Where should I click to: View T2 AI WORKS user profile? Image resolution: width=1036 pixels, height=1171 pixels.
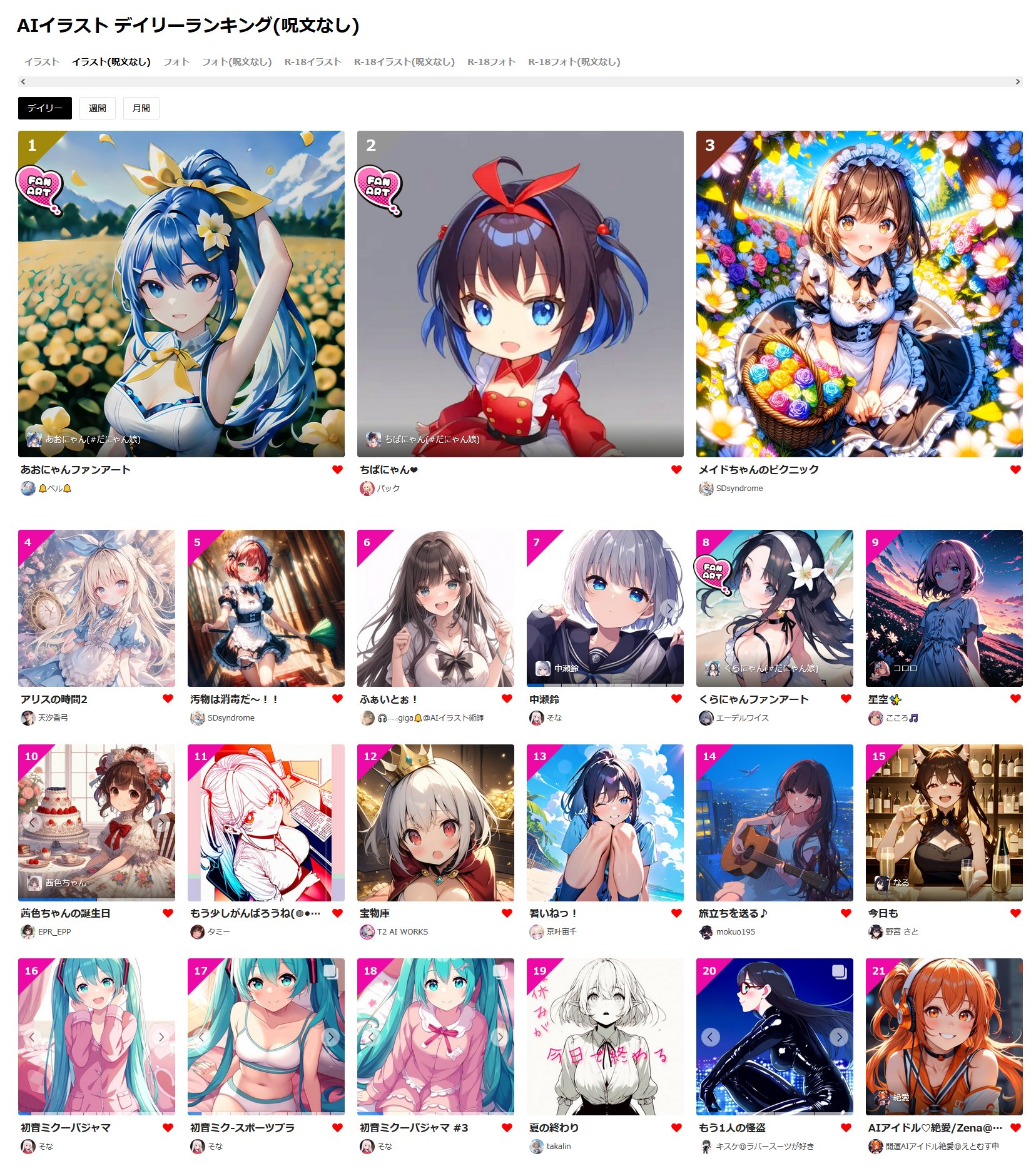[402, 932]
